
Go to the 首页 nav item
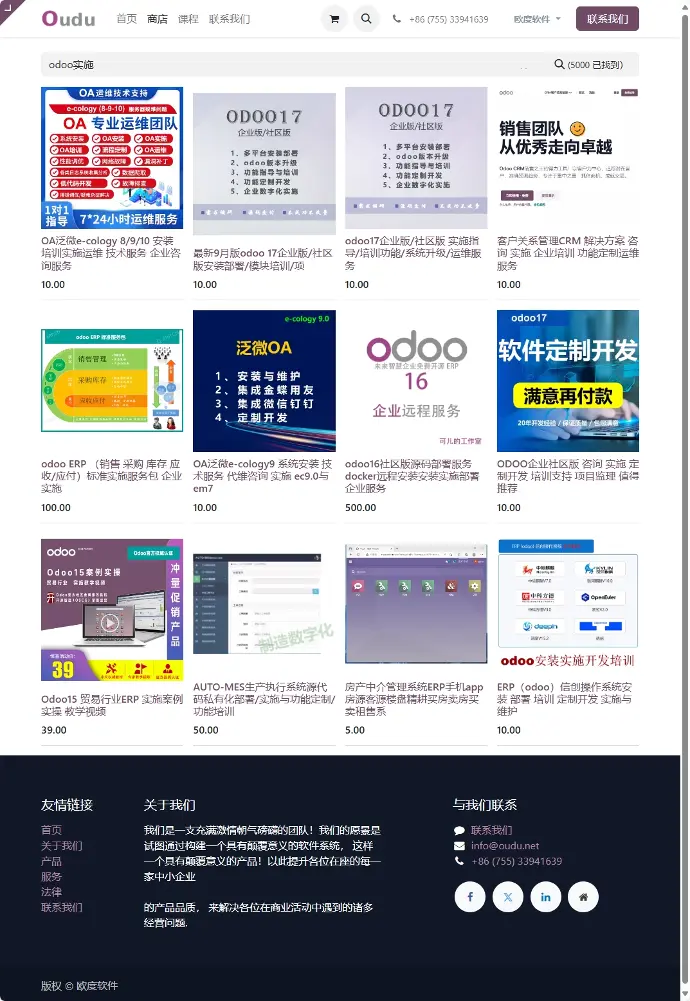pyautogui.click(x=126, y=19)
